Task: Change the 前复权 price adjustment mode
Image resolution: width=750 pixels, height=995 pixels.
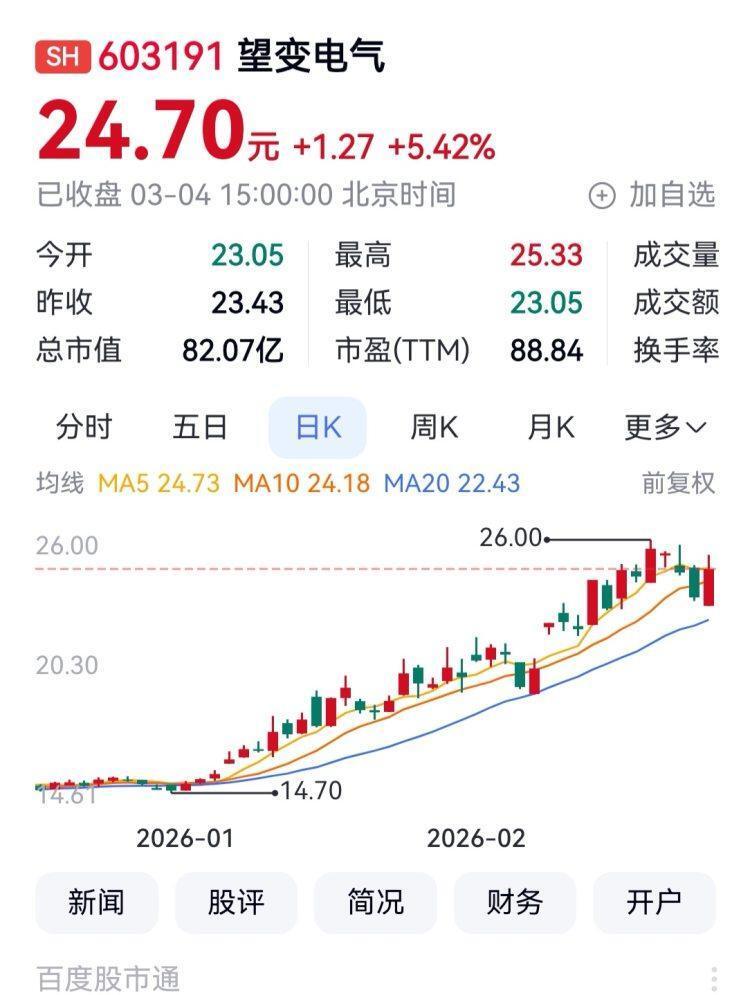Action: 680,483
